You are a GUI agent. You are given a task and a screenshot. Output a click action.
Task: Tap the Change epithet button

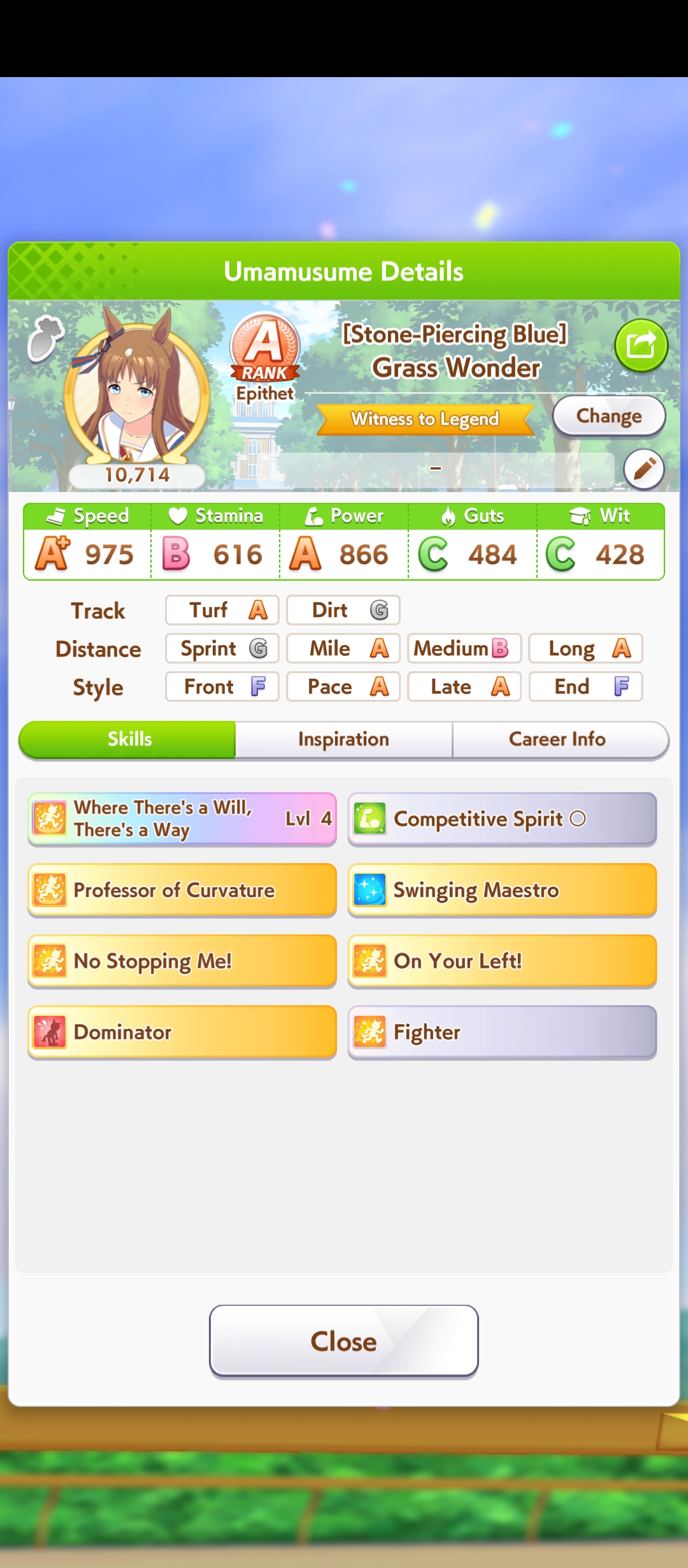click(x=608, y=416)
